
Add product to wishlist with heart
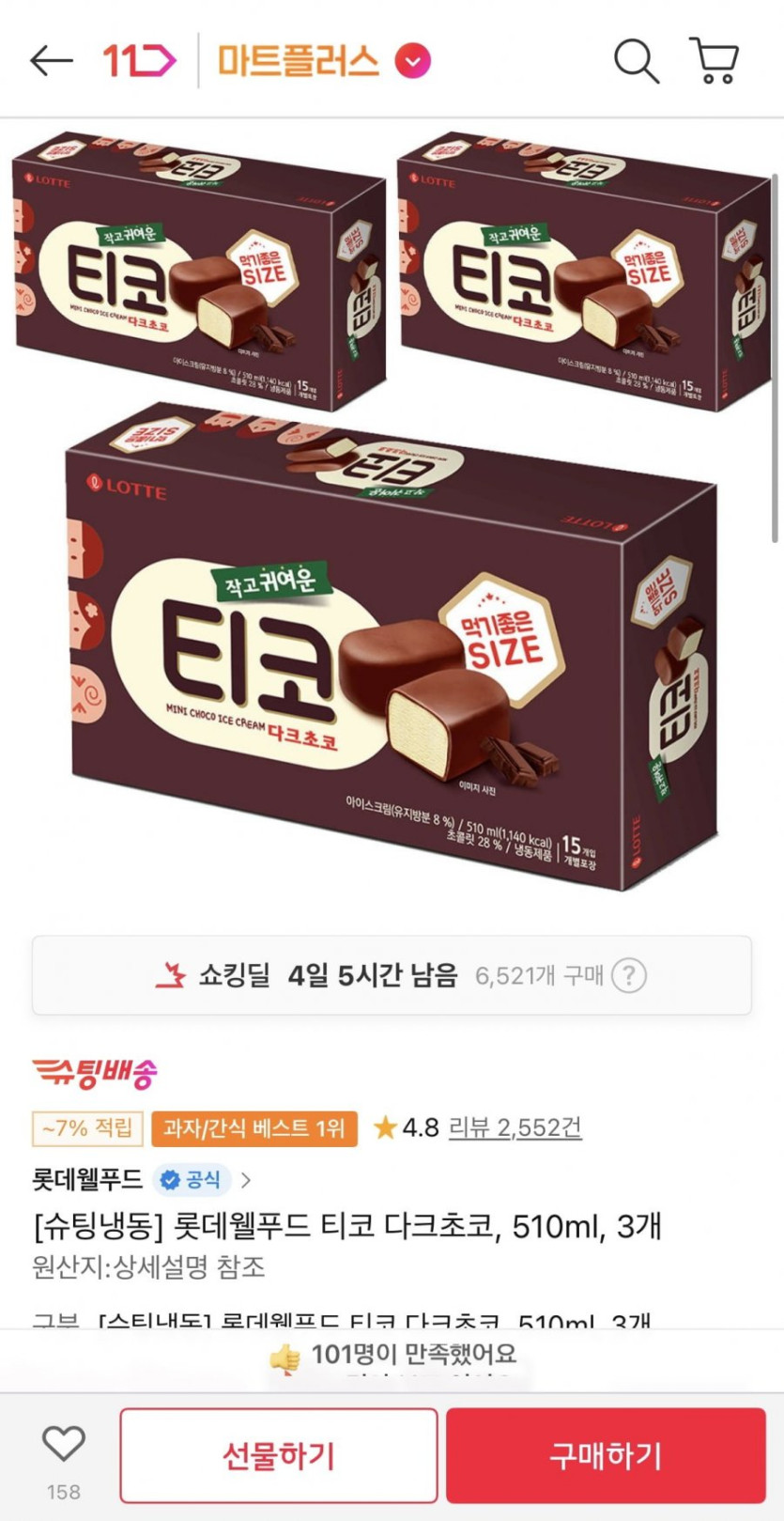click(64, 1444)
